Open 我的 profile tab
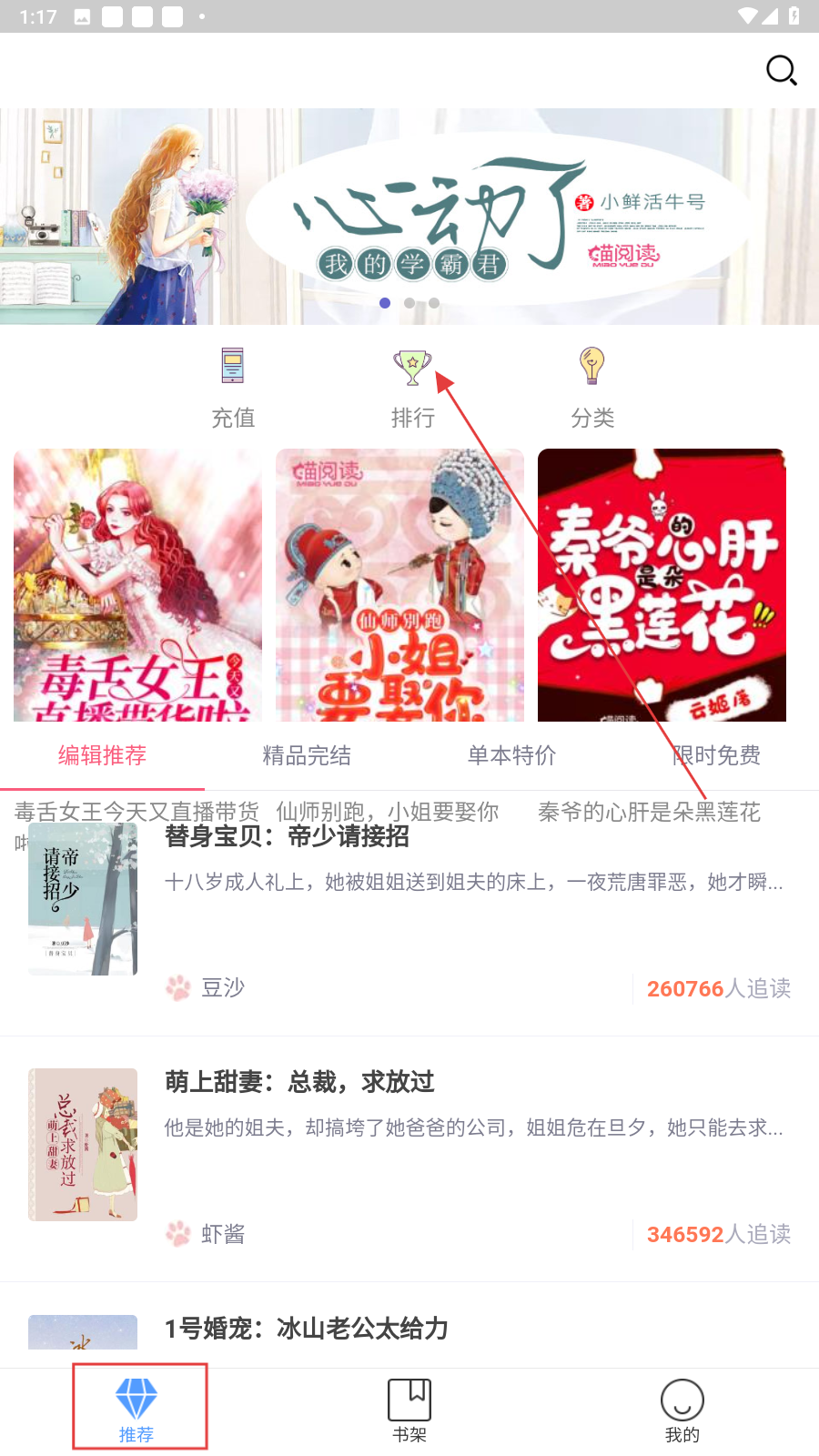The height and width of the screenshot is (1456, 819). pos(682,1409)
